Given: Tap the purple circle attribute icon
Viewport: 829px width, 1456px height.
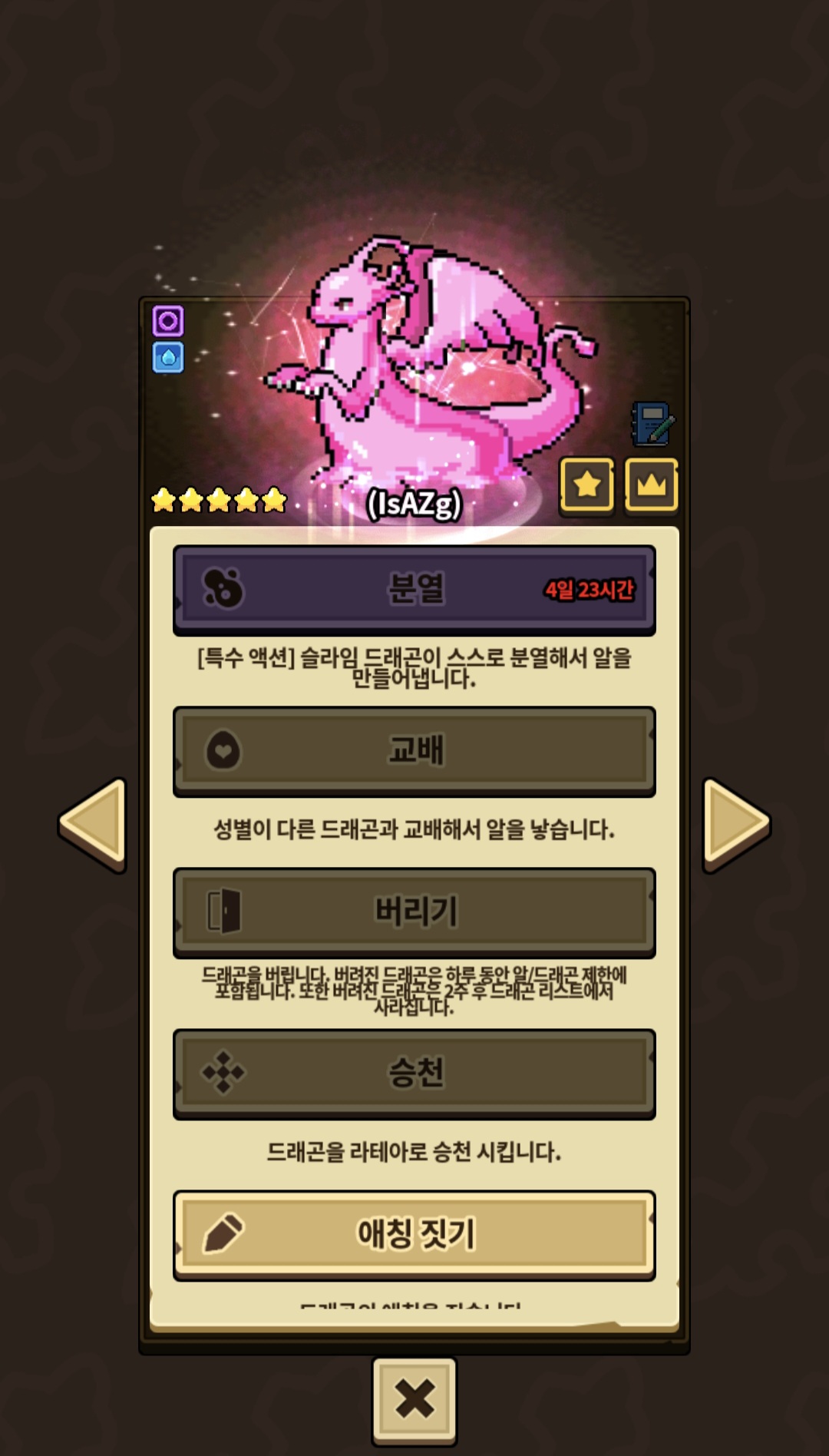Looking at the screenshot, I should point(168,321).
